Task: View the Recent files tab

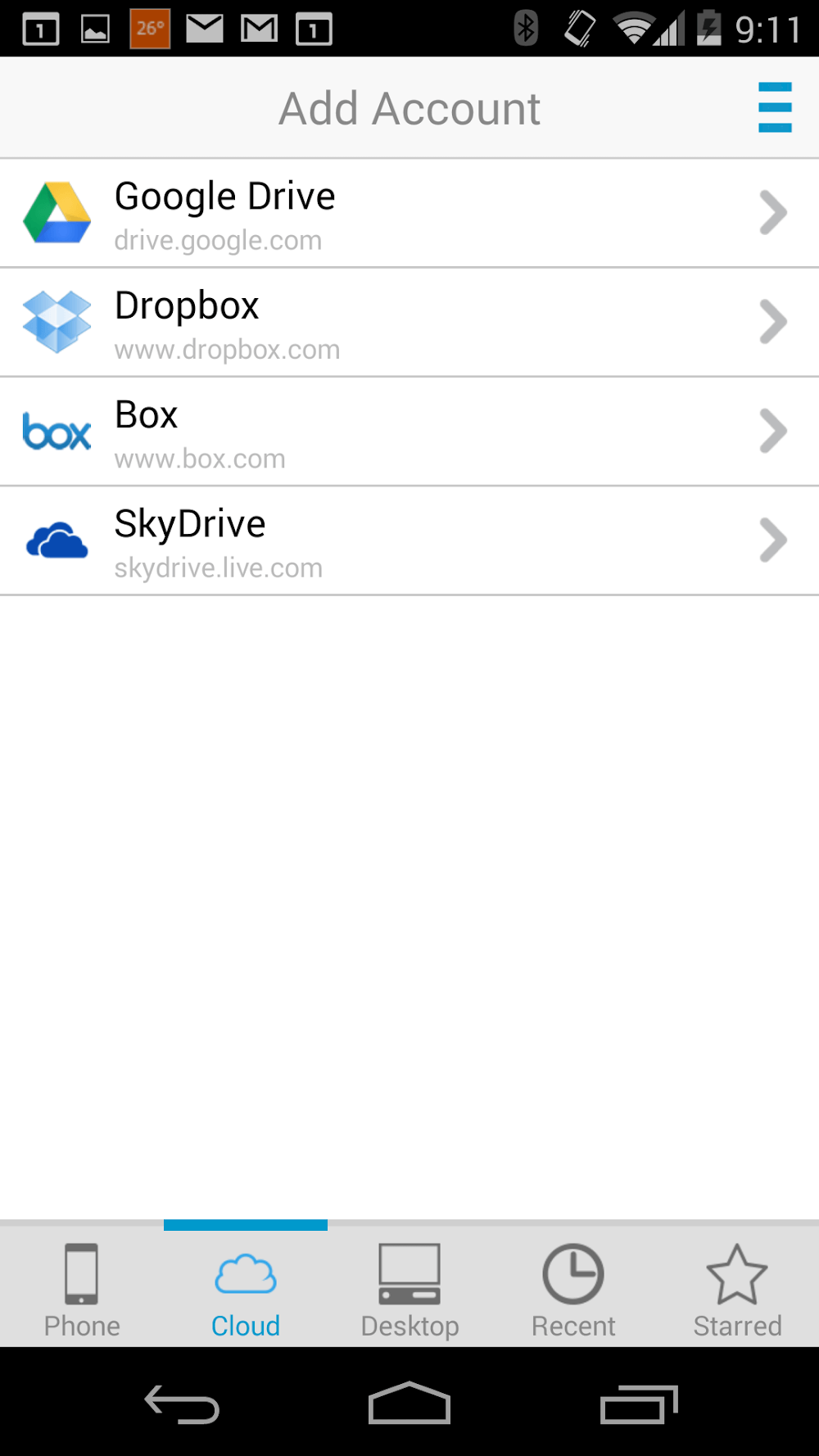Action: point(573,1286)
